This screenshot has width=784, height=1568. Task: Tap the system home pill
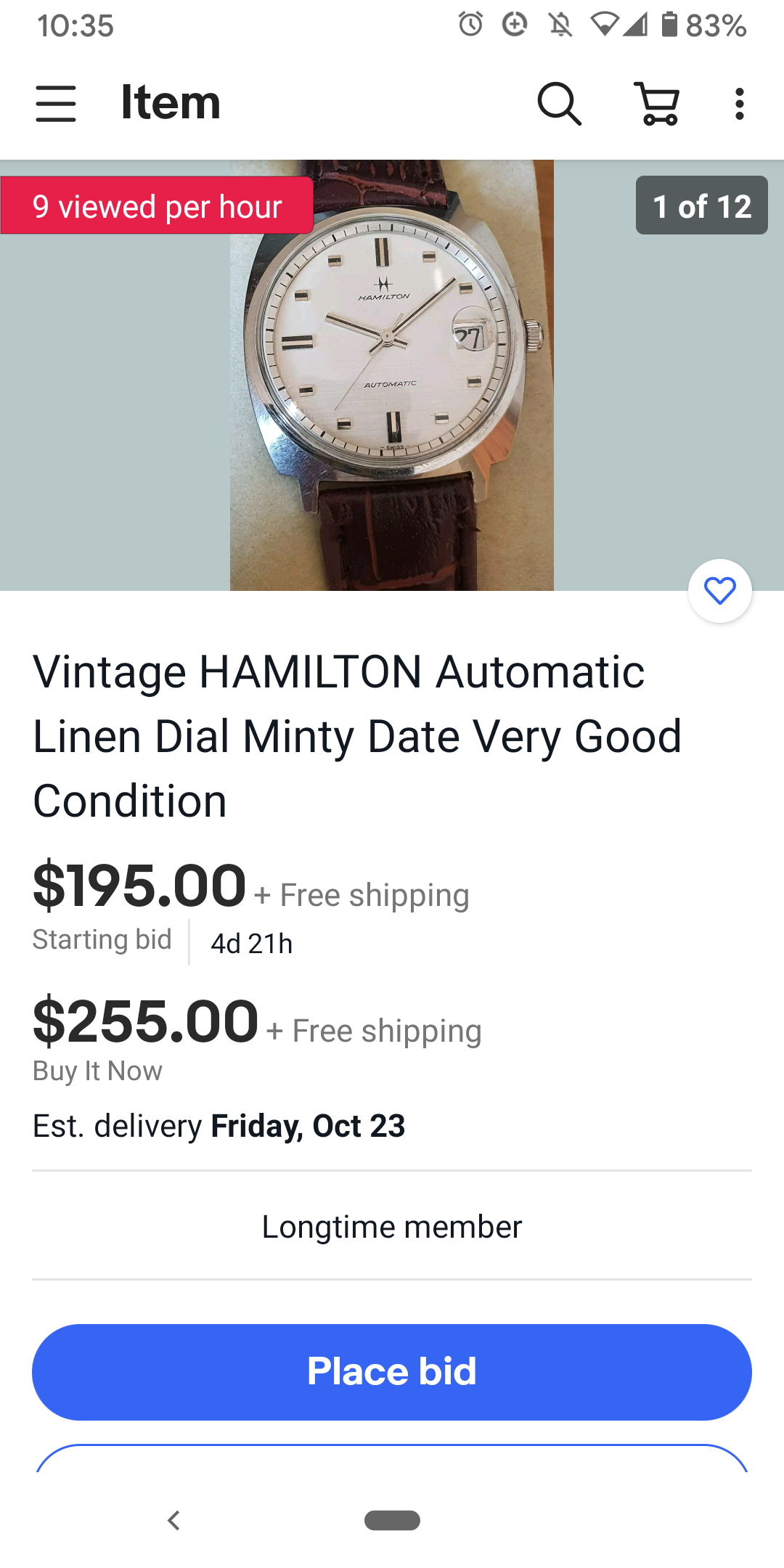392,1520
